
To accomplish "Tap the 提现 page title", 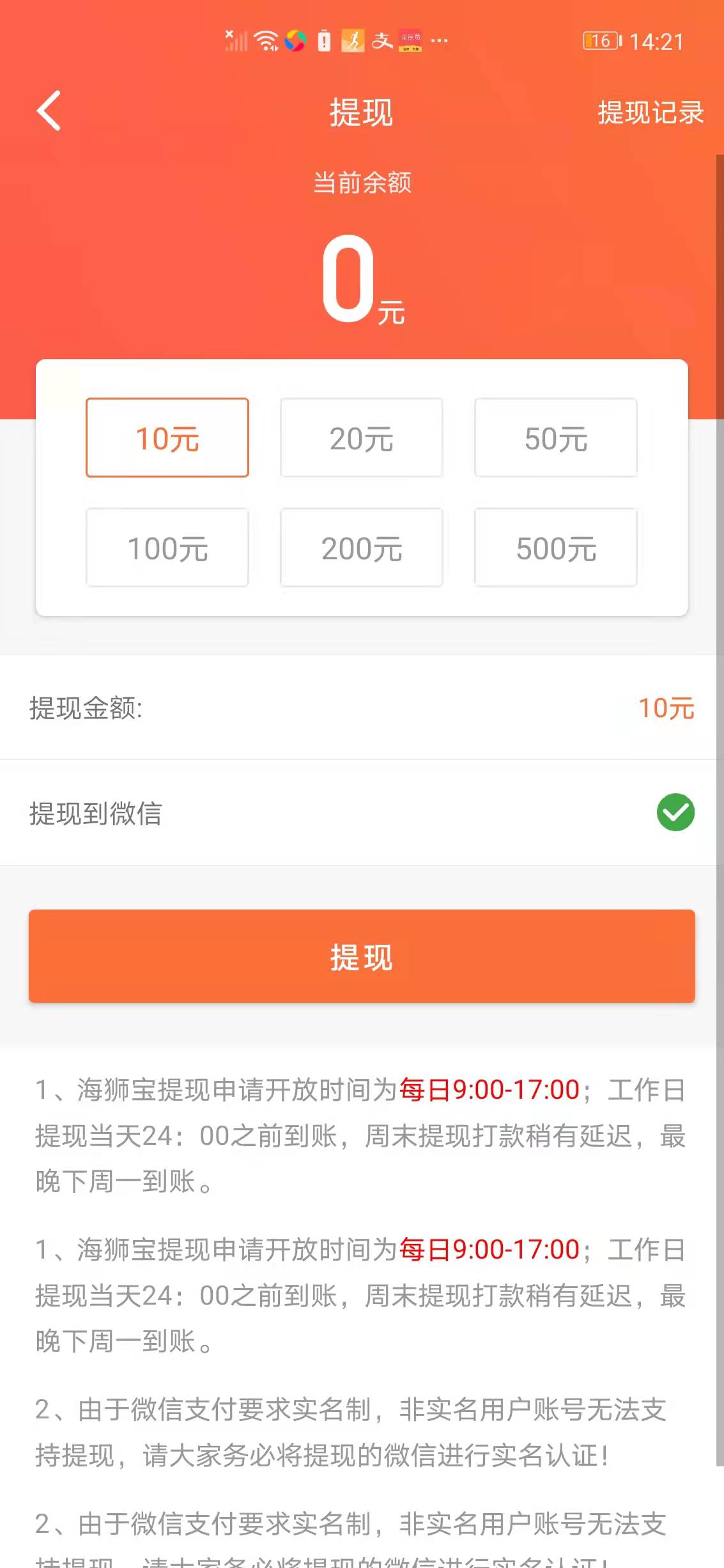I will pyautogui.click(x=362, y=113).
